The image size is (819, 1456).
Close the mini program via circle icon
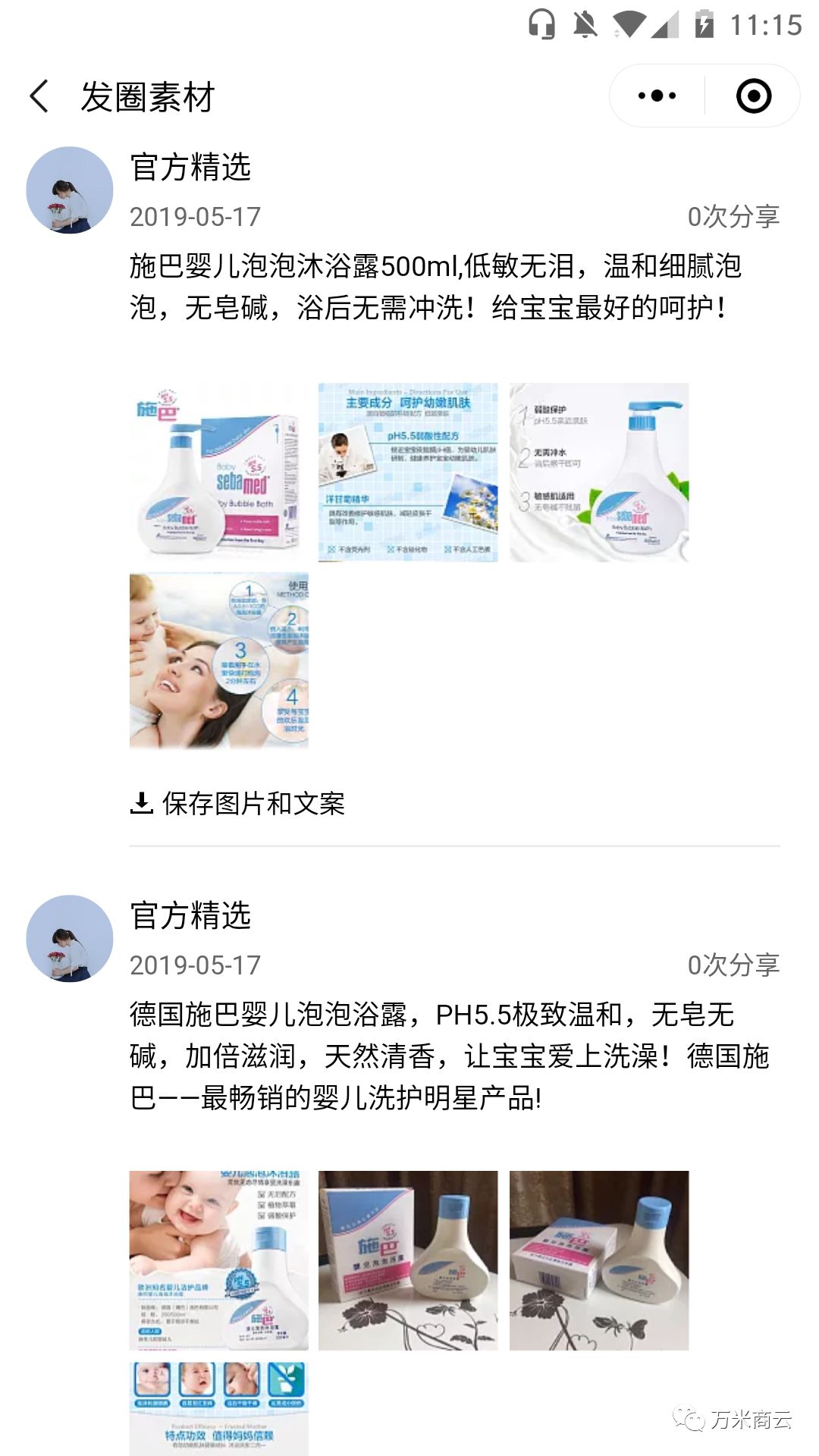[753, 96]
